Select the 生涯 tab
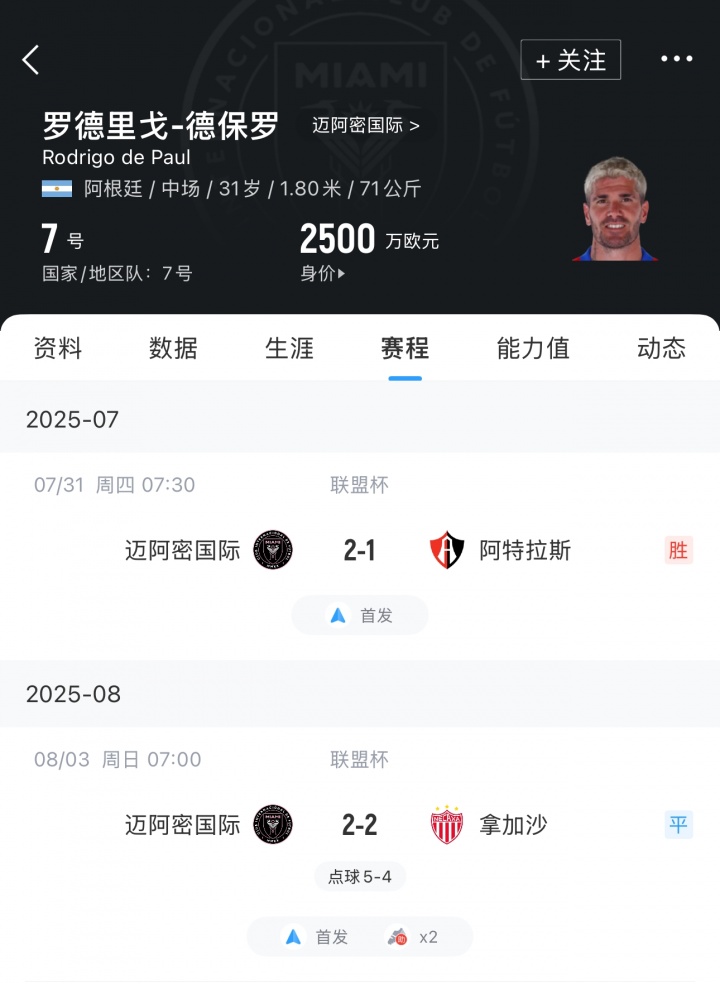Screen dimensions: 720x984 [290, 348]
